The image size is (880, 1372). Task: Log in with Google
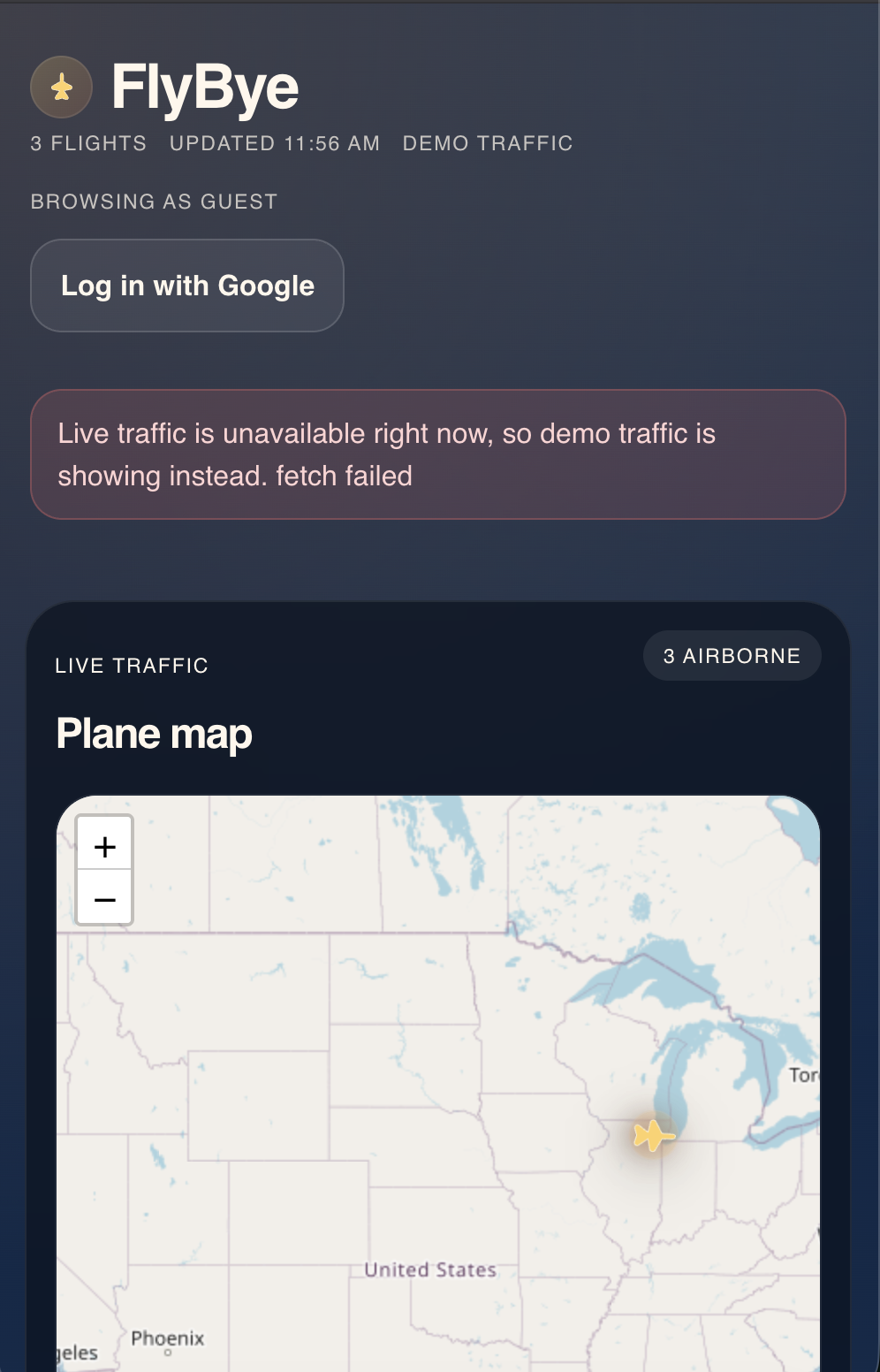187,286
